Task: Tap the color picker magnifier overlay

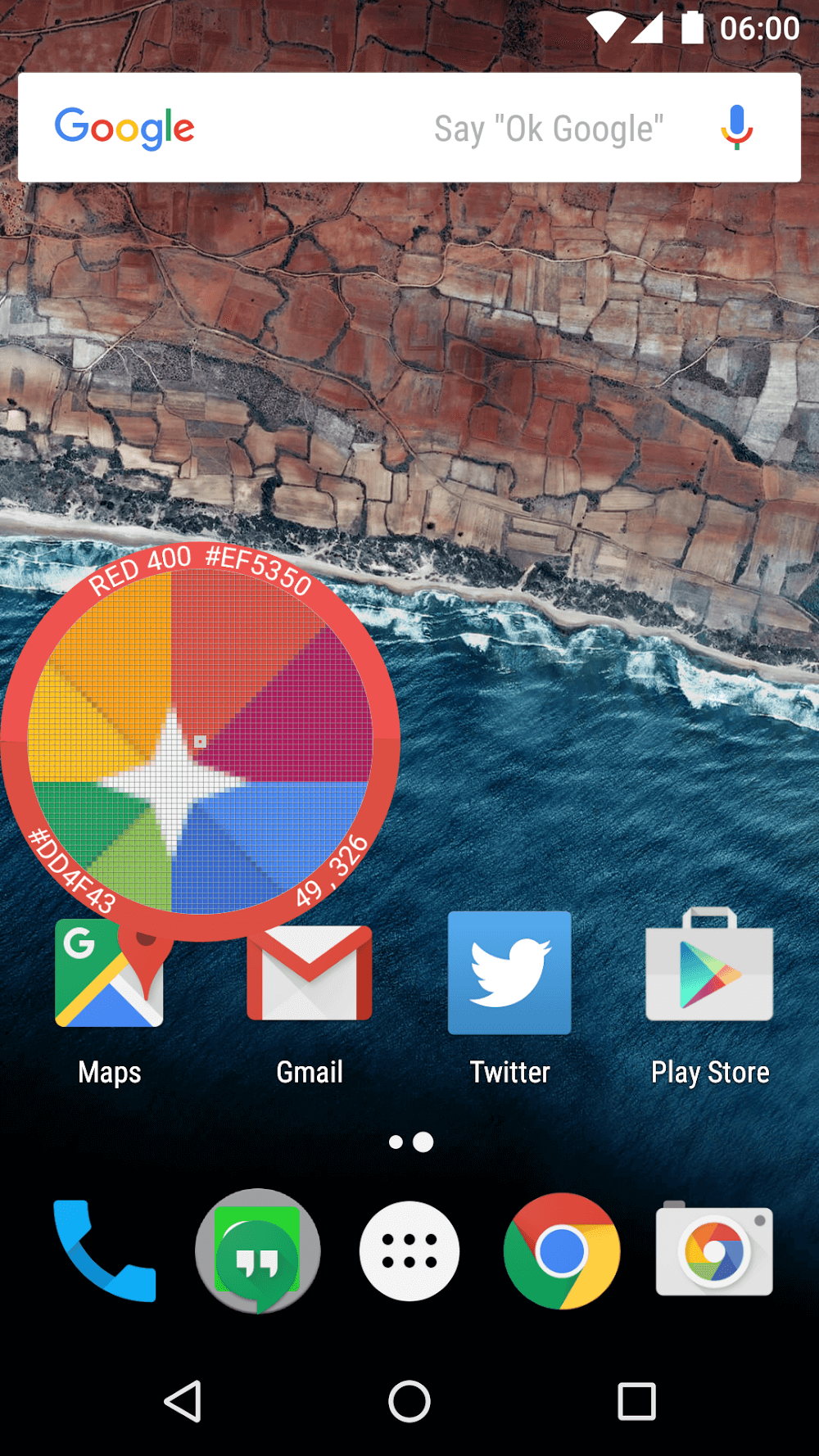Action: (x=200, y=741)
